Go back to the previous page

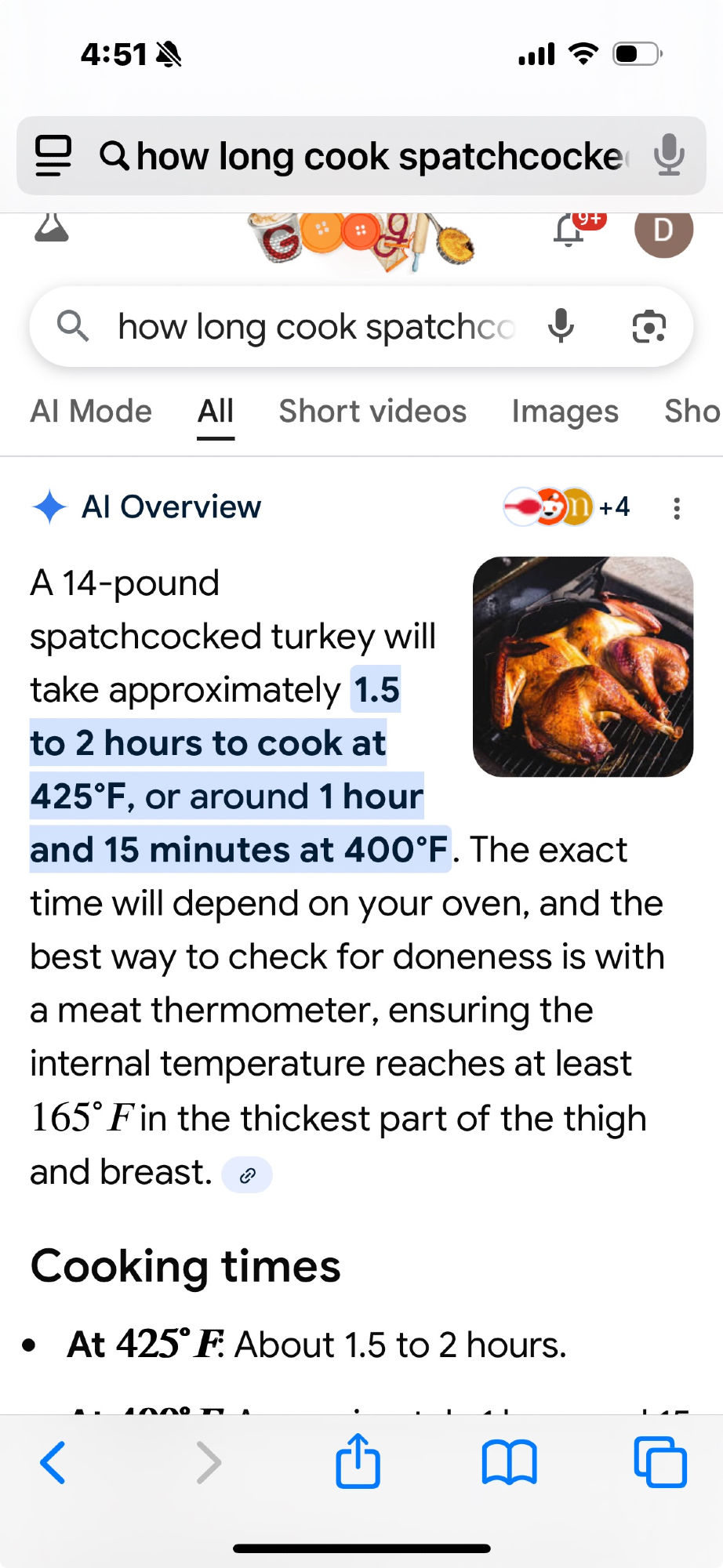pyautogui.click(x=53, y=1462)
